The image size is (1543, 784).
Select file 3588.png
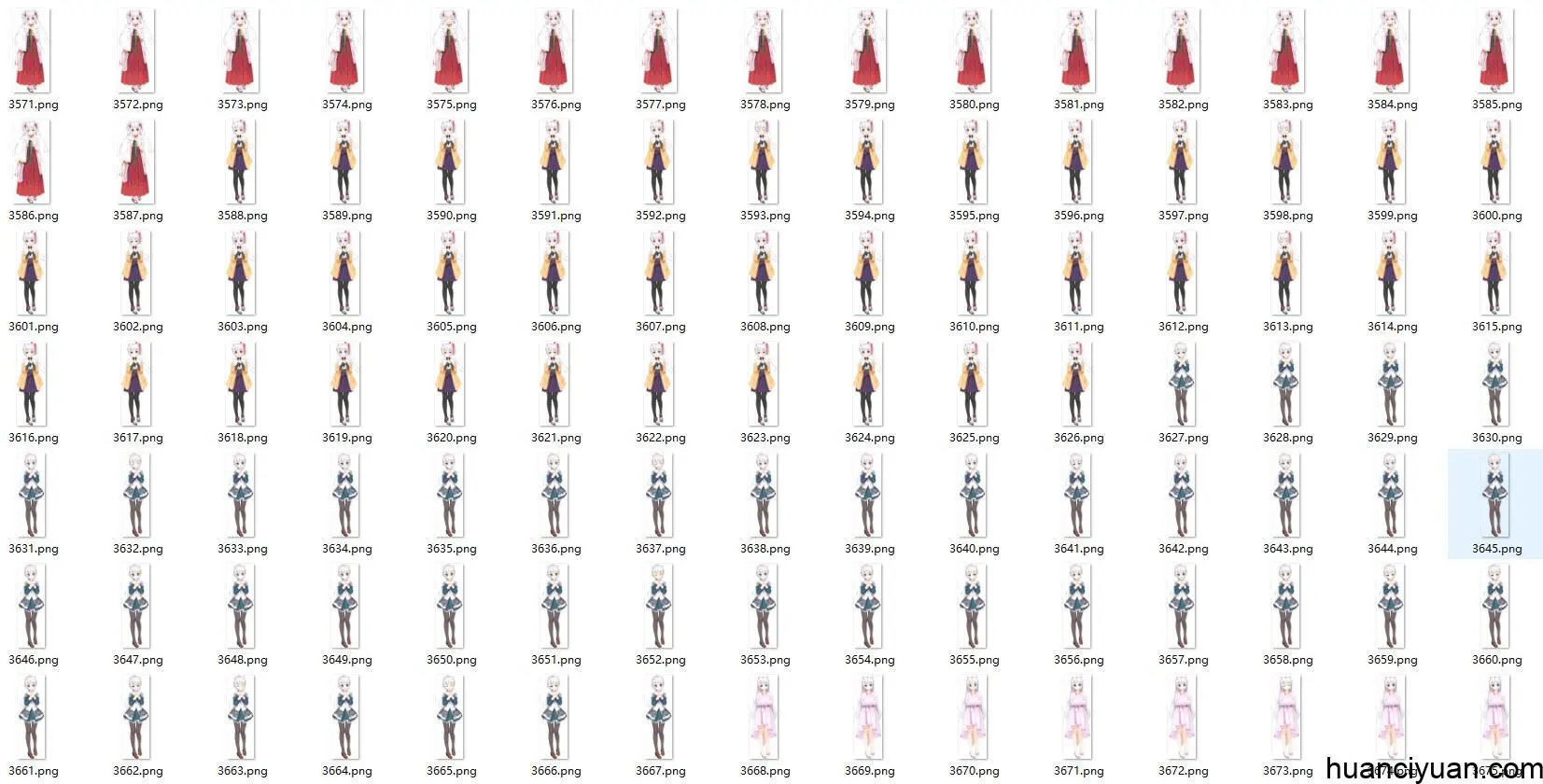coord(242,162)
